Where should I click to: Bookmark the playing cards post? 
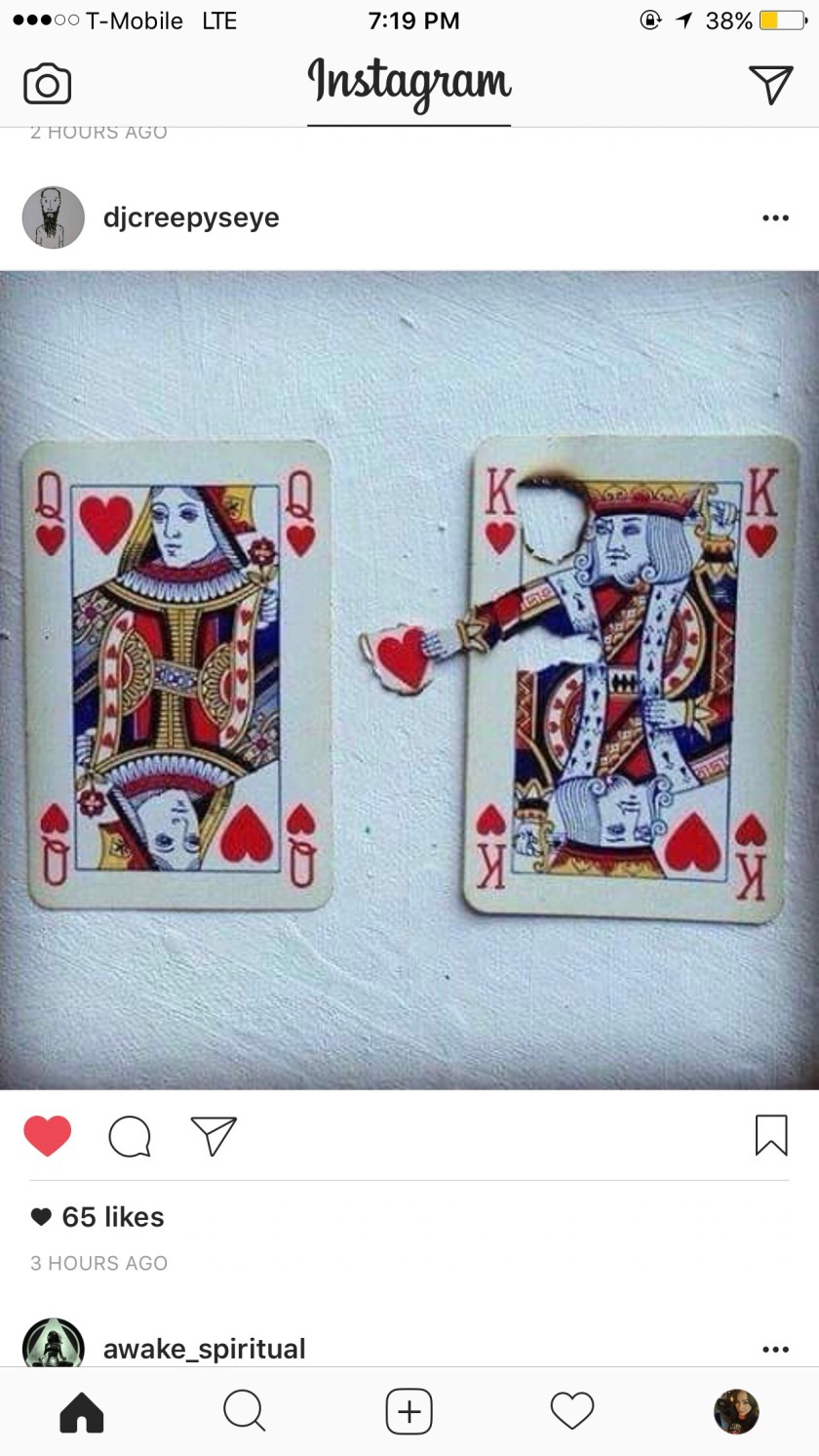point(770,1136)
